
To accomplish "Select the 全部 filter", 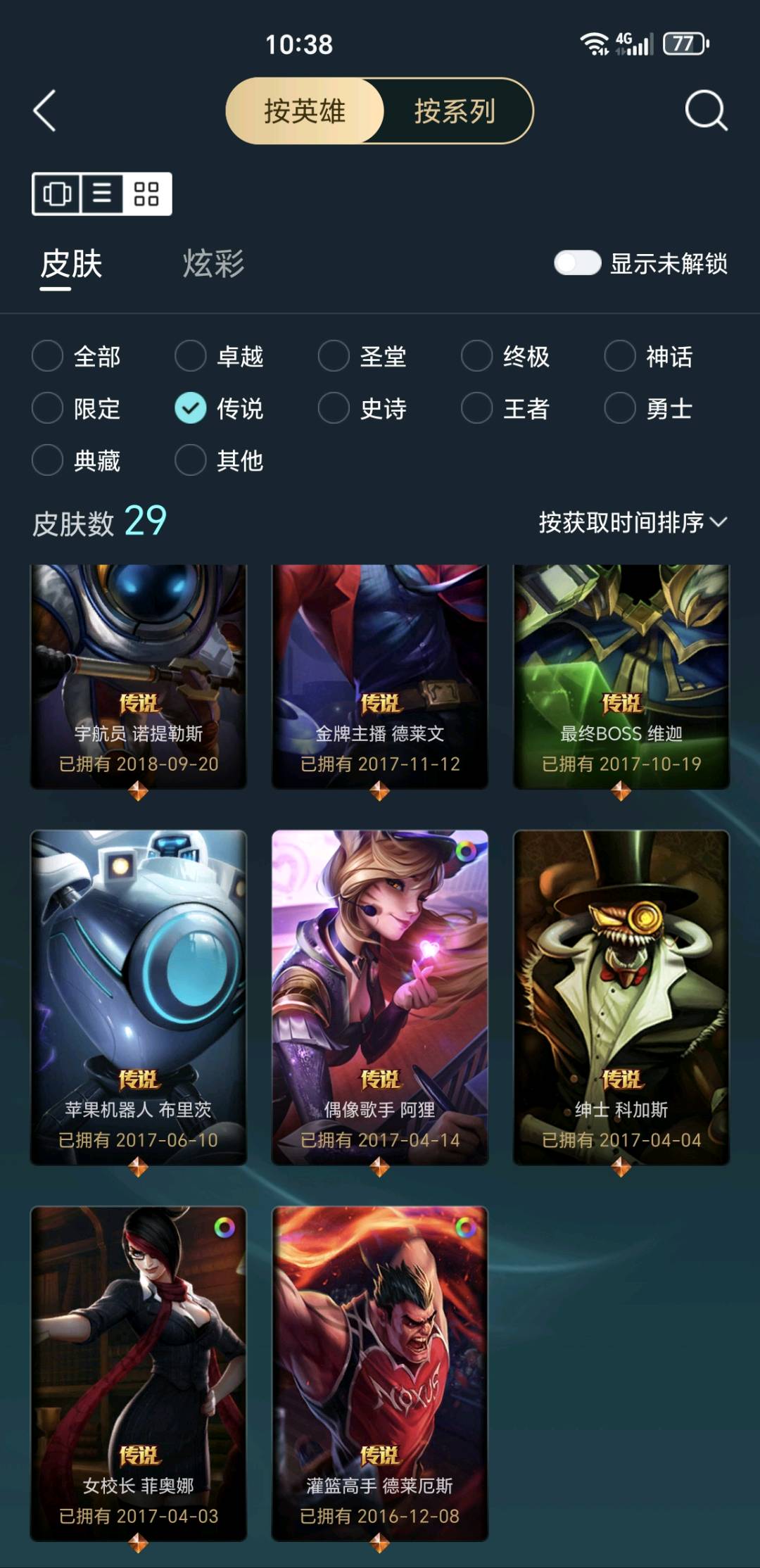I will click(x=48, y=356).
